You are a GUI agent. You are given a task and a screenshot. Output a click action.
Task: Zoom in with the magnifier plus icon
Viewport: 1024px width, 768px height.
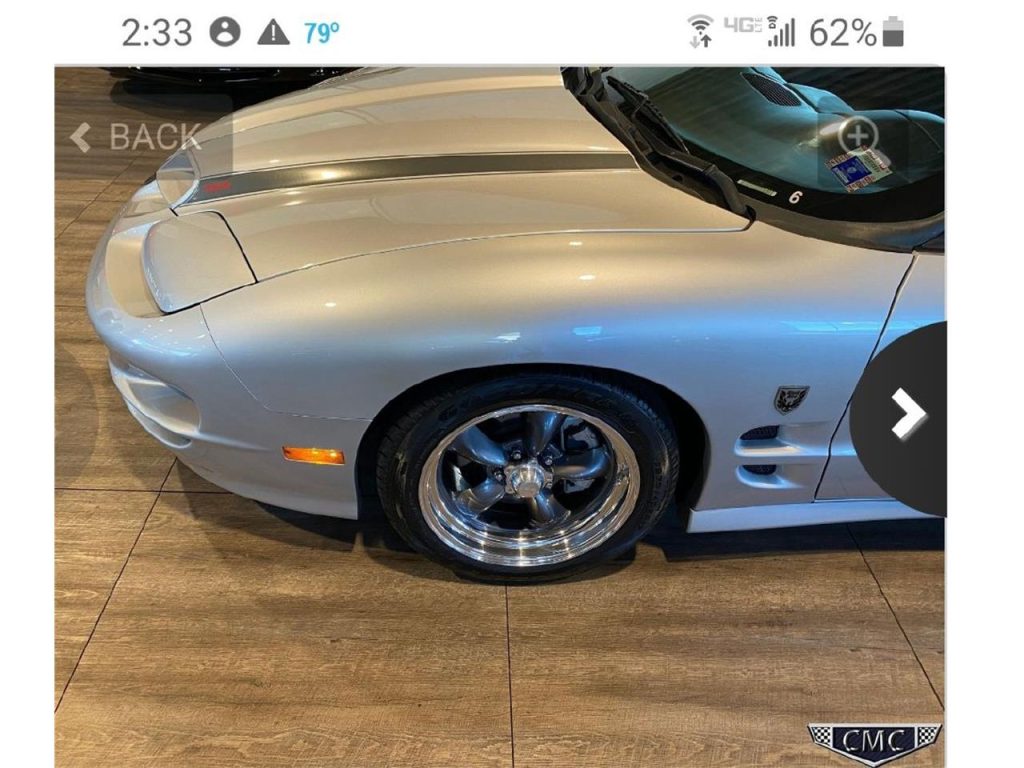(x=859, y=136)
